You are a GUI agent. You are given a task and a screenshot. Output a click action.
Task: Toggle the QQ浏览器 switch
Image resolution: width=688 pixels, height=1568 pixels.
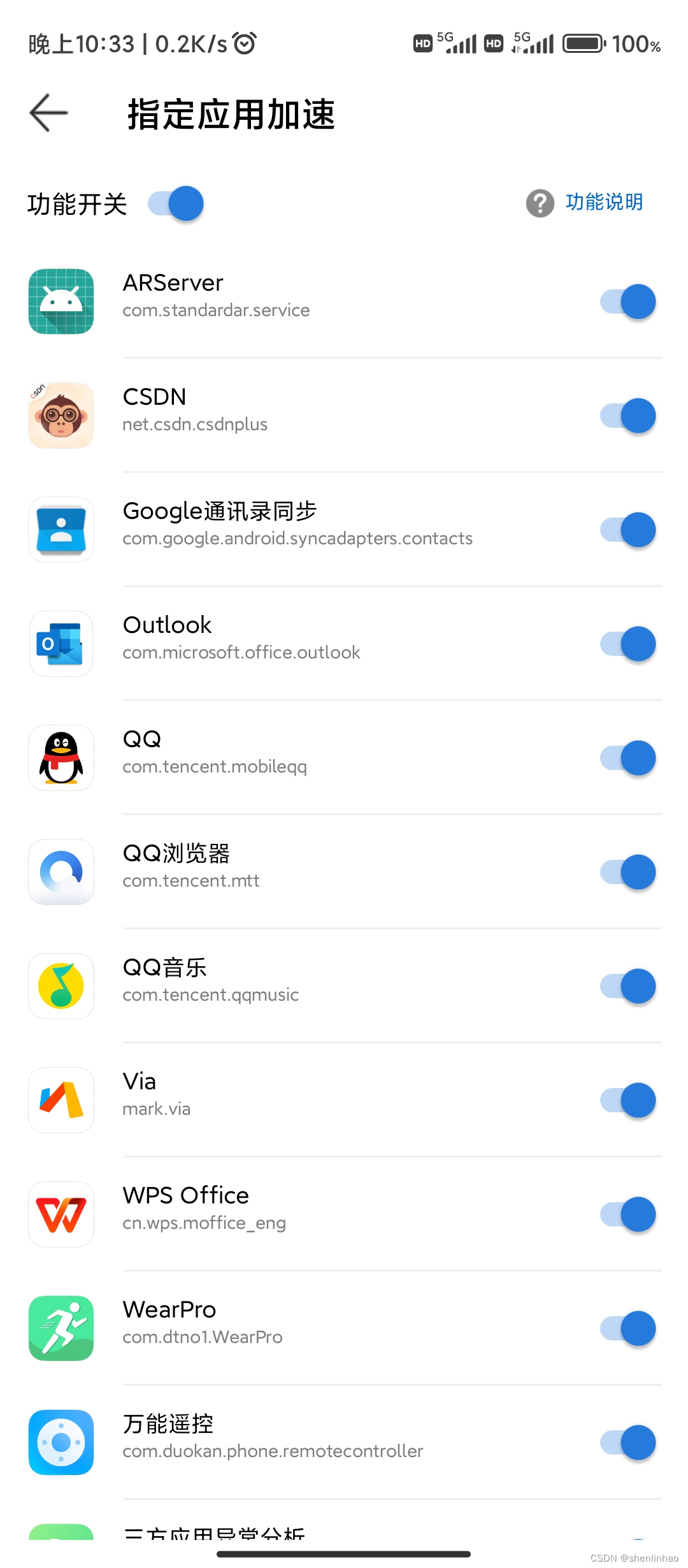(627, 872)
